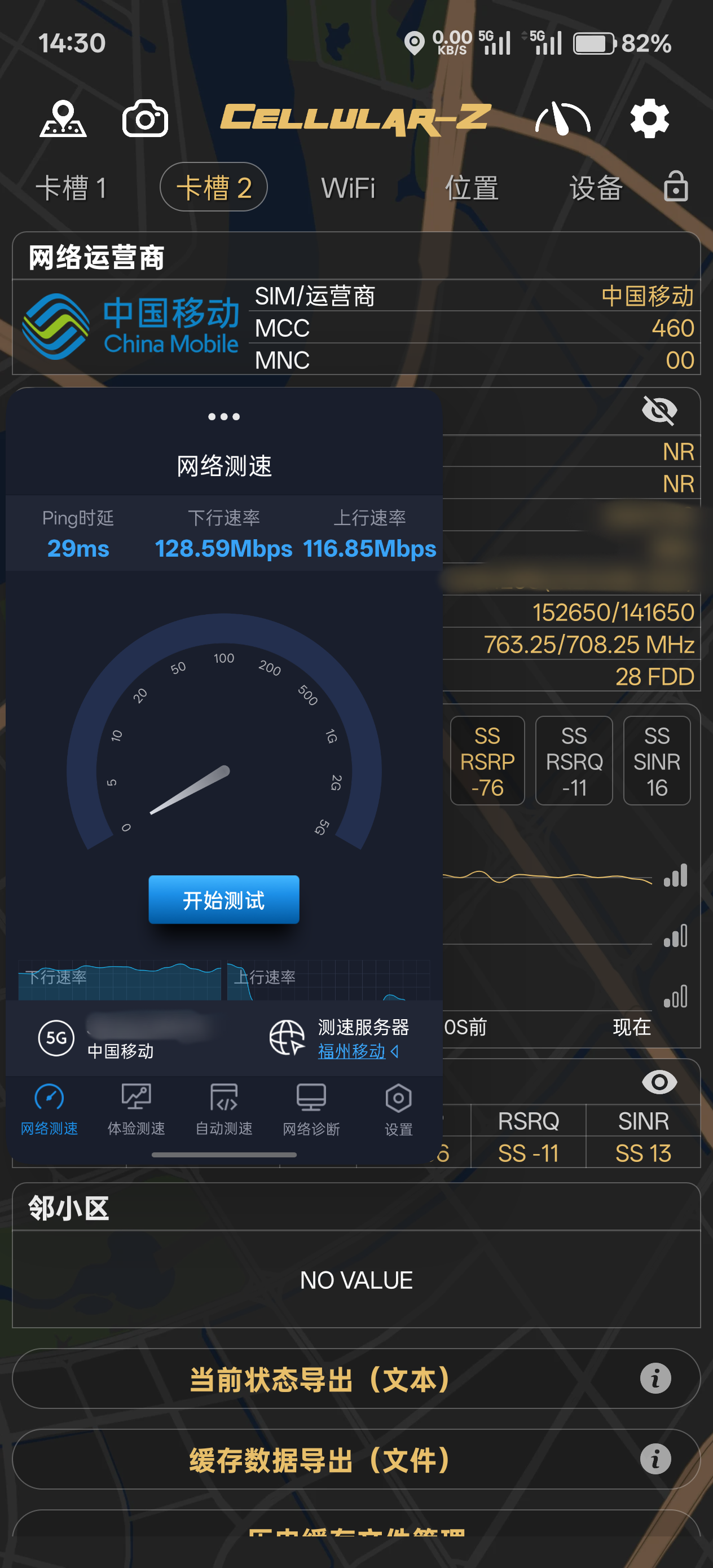Select the 卡槽 2 tab
713x1568 pixels.
(214, 187)
